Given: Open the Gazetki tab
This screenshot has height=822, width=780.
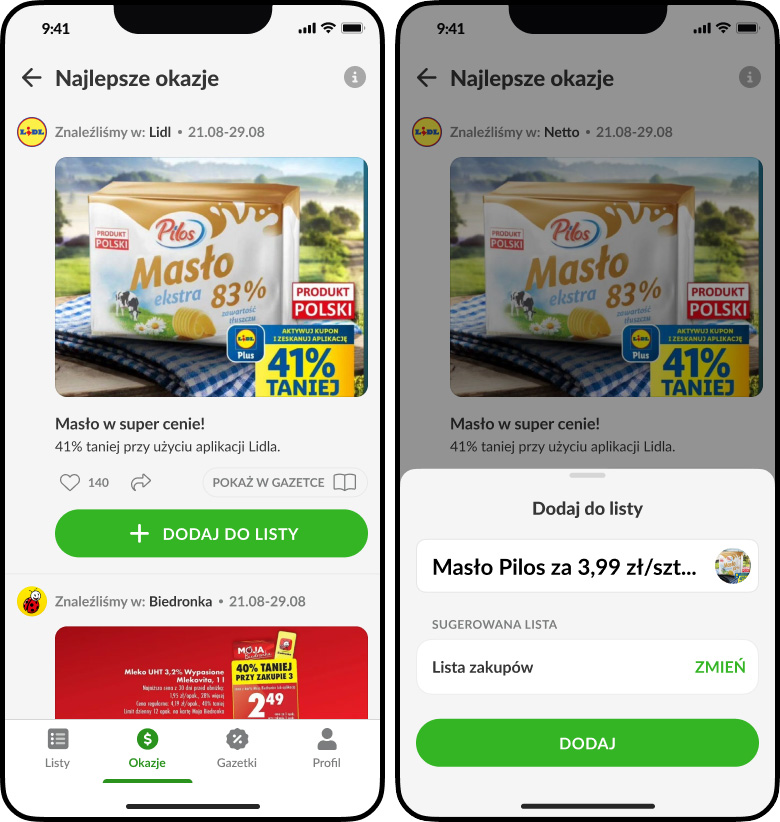Looking at the screenshot, I should click(237, 748).
